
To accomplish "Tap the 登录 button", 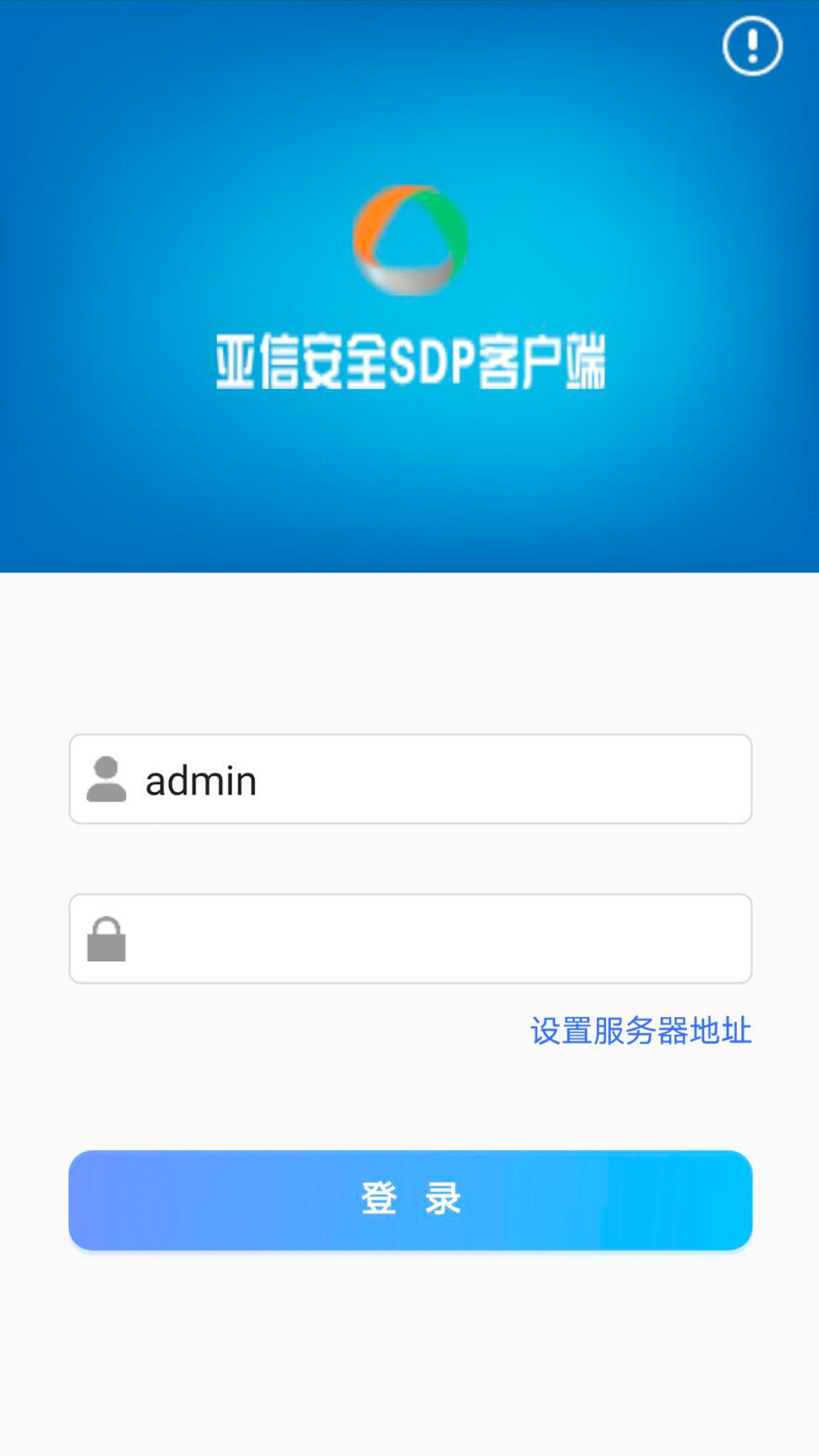I will pyautogui.click(x=410, y=1200).
